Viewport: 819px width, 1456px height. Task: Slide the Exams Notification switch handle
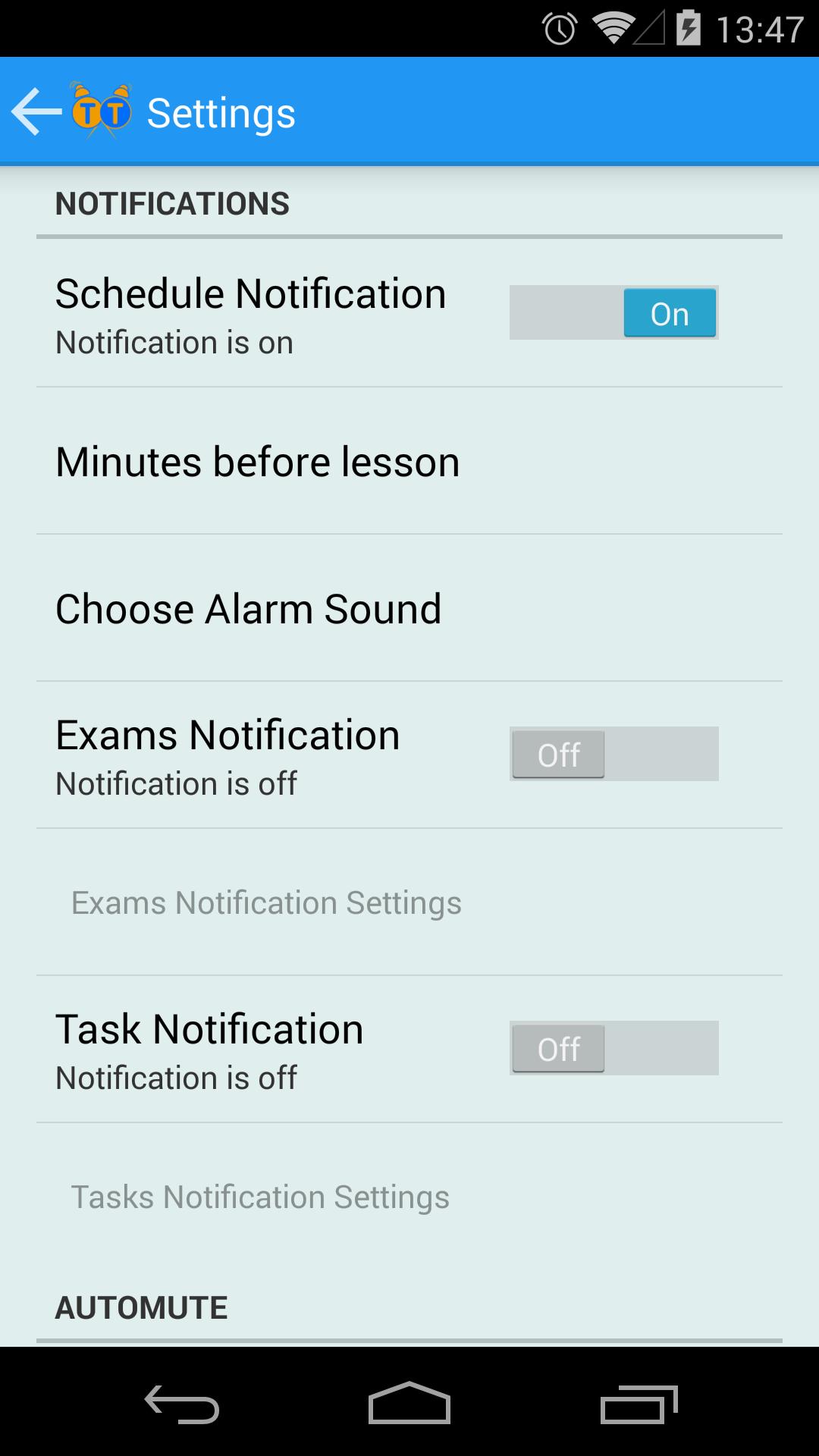(x=557, y=755)
